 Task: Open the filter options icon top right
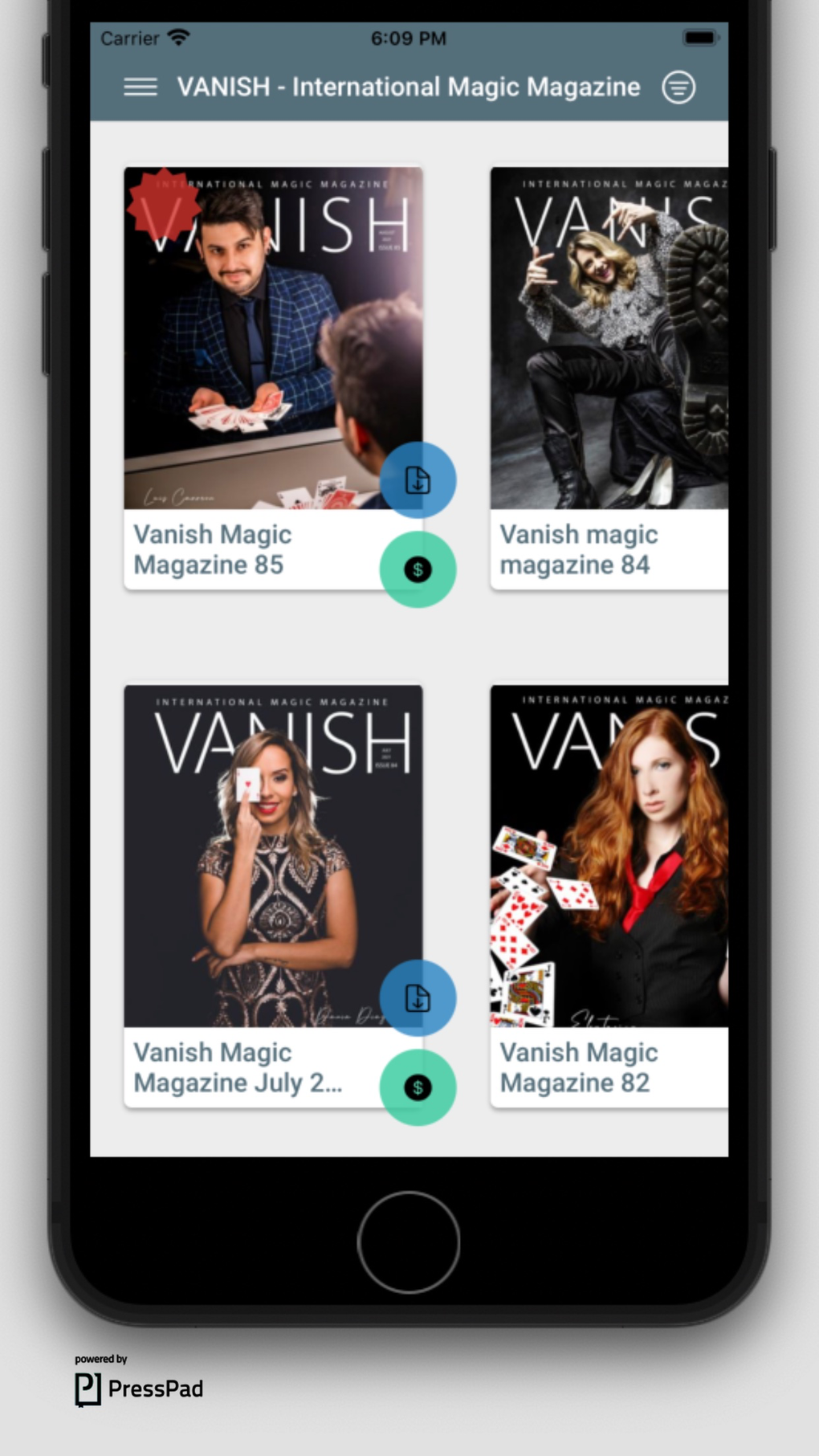678,87
